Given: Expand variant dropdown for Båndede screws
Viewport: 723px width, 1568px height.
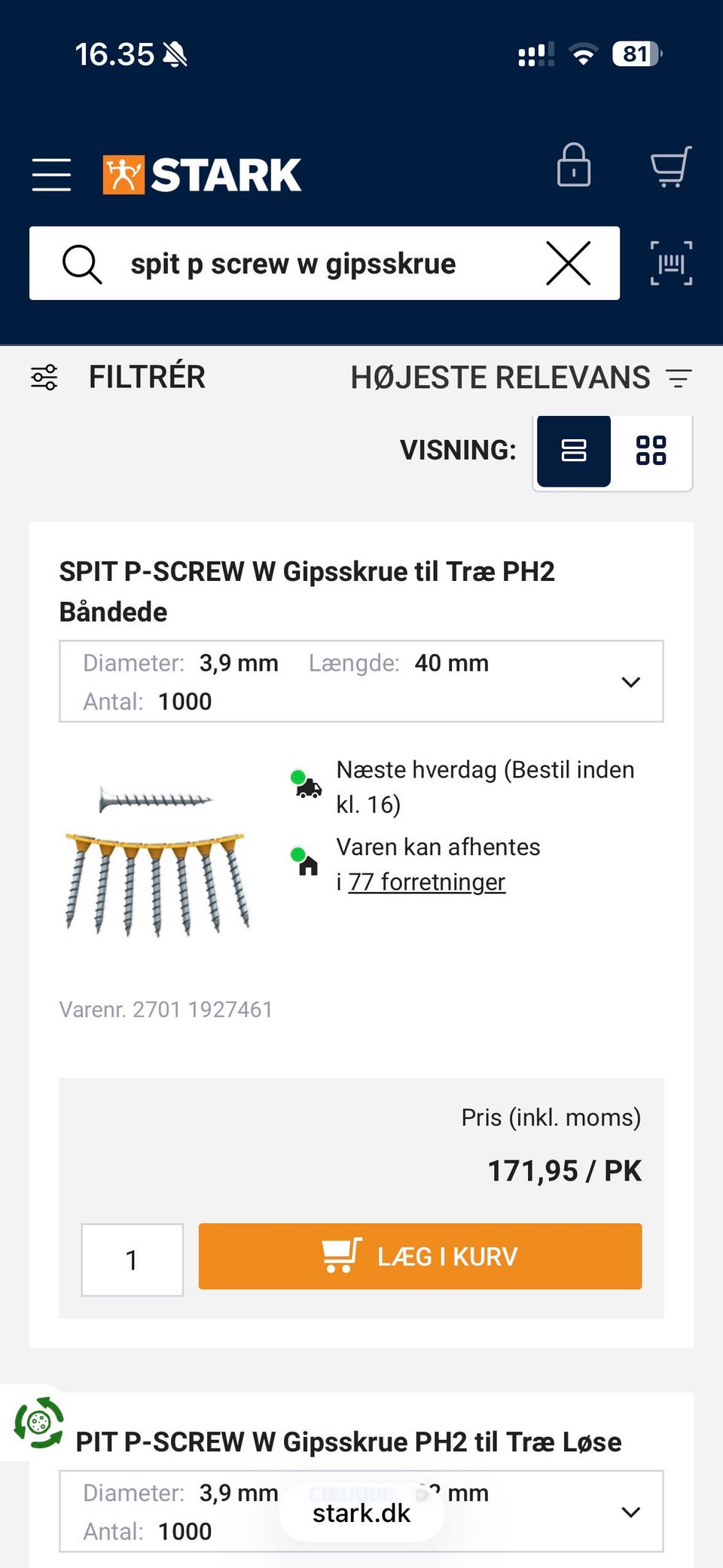Looking at the screenshot, I should [361, 681].
